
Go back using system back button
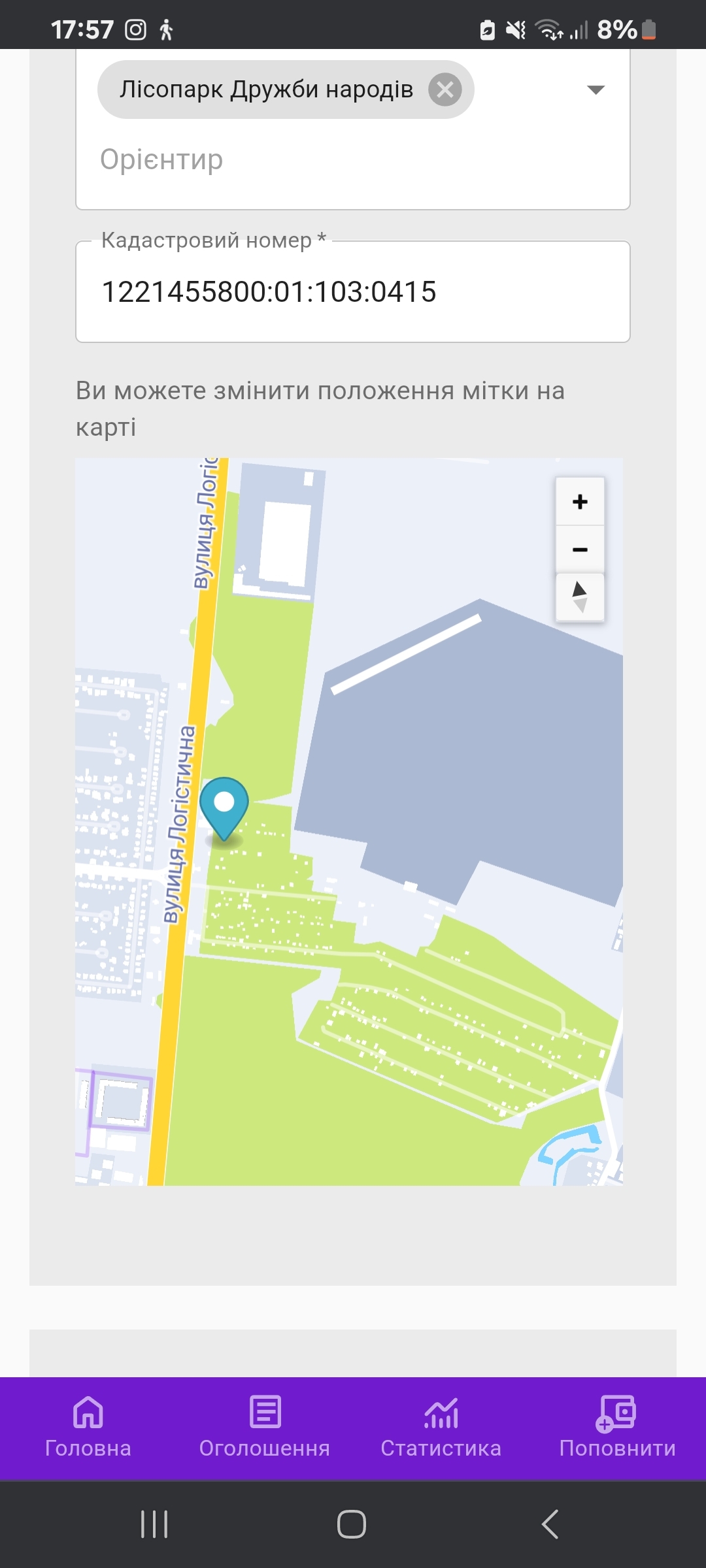pyautogui.click(x=550, y=1524)
